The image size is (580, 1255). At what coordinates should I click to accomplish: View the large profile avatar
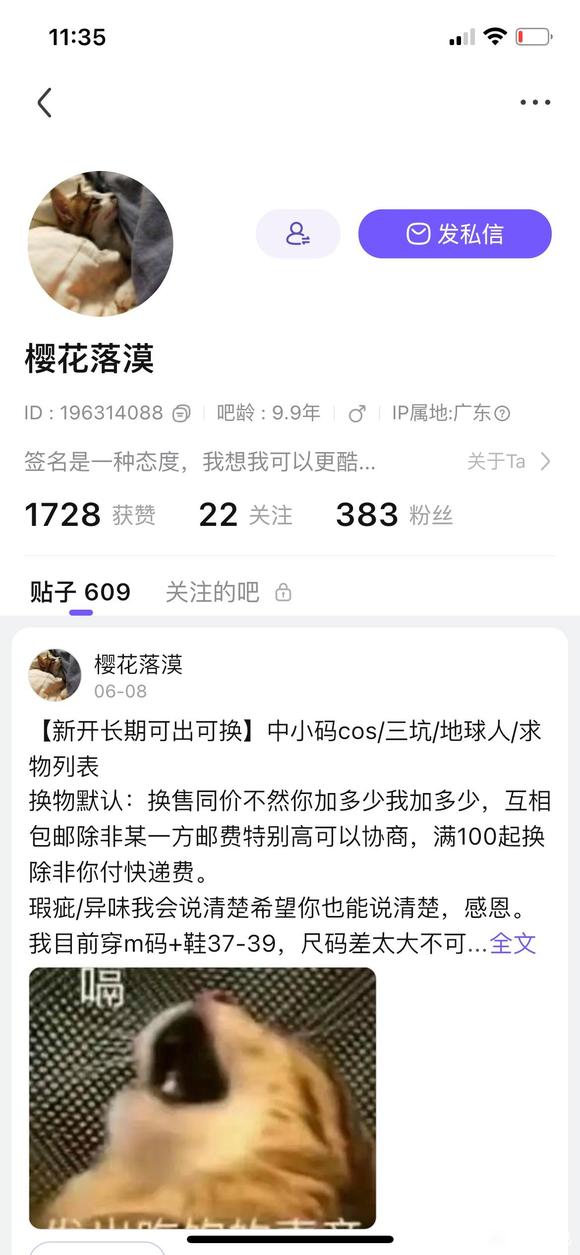coord(100,243)
